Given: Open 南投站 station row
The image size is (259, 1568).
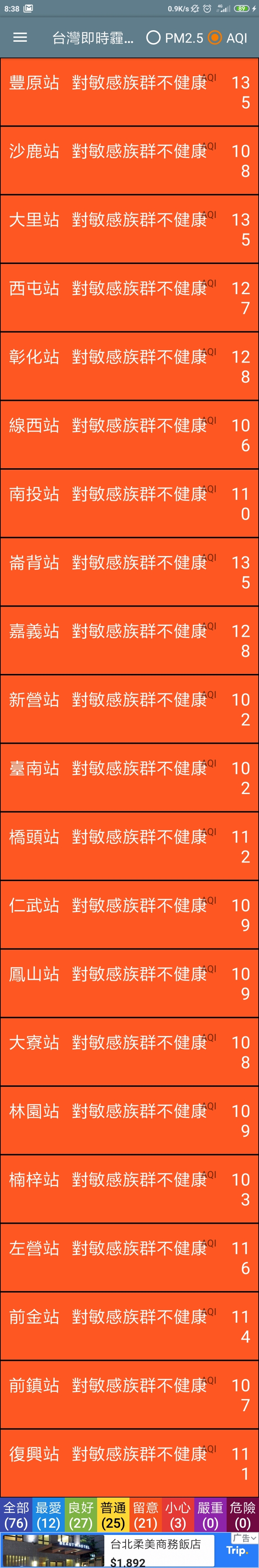Looking at the screenshot, I should (x=129, y=503).
